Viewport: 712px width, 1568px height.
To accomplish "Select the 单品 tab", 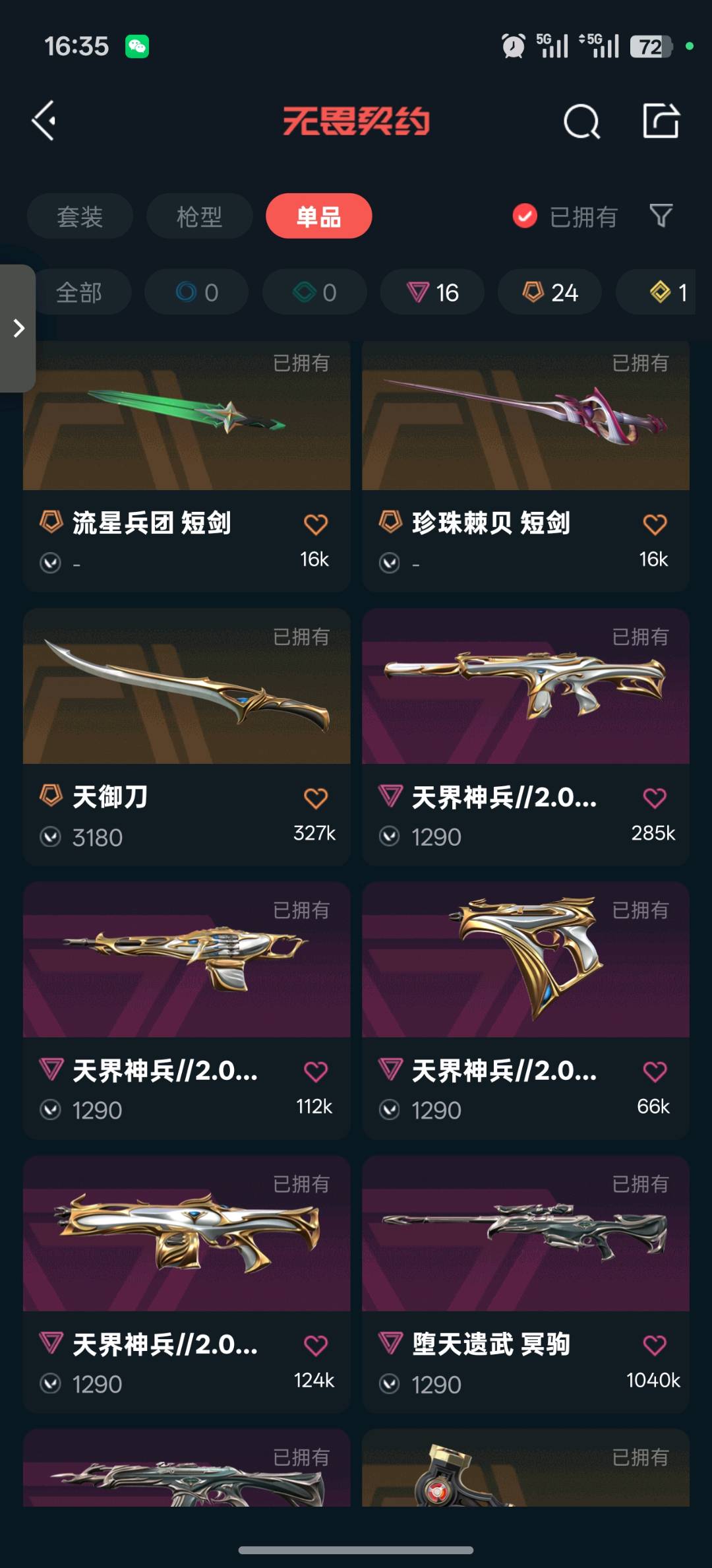I will click(x=318, y=216).
